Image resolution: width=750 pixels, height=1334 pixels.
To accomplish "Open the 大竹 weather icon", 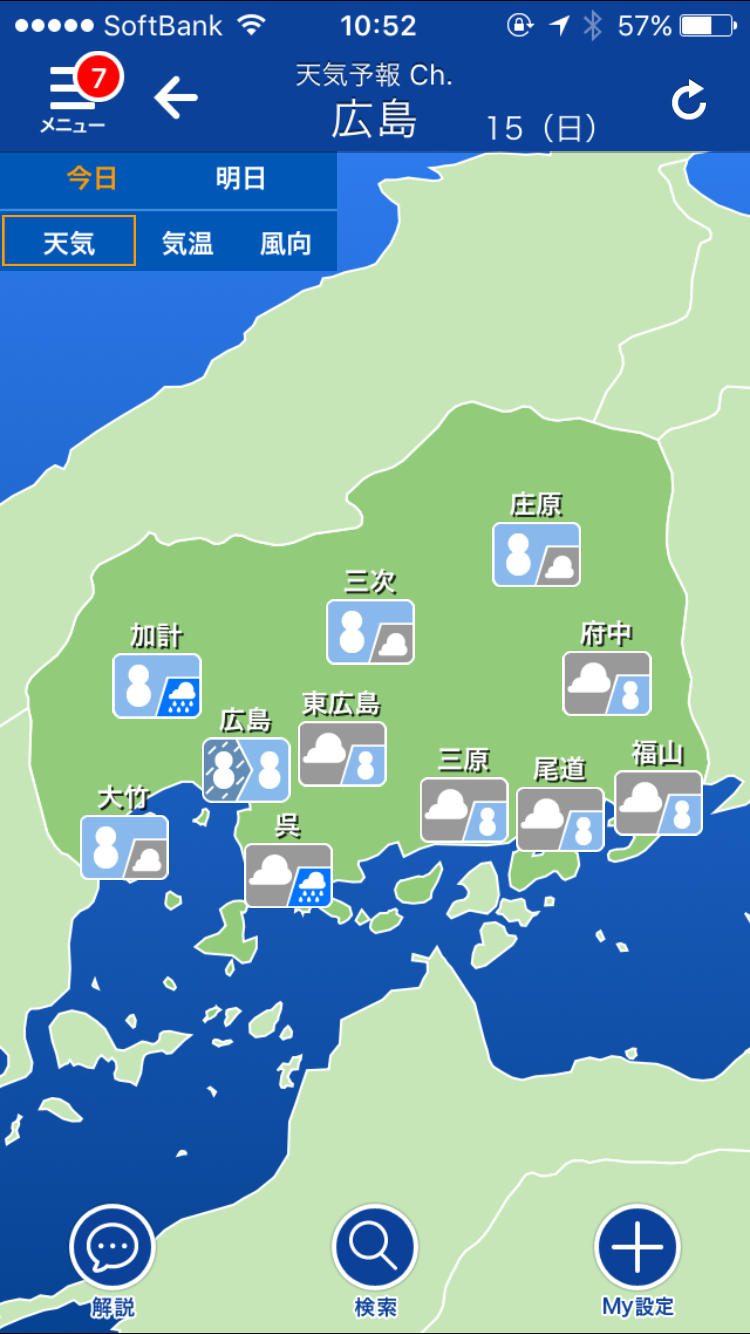I will click(x=125, y=848).
